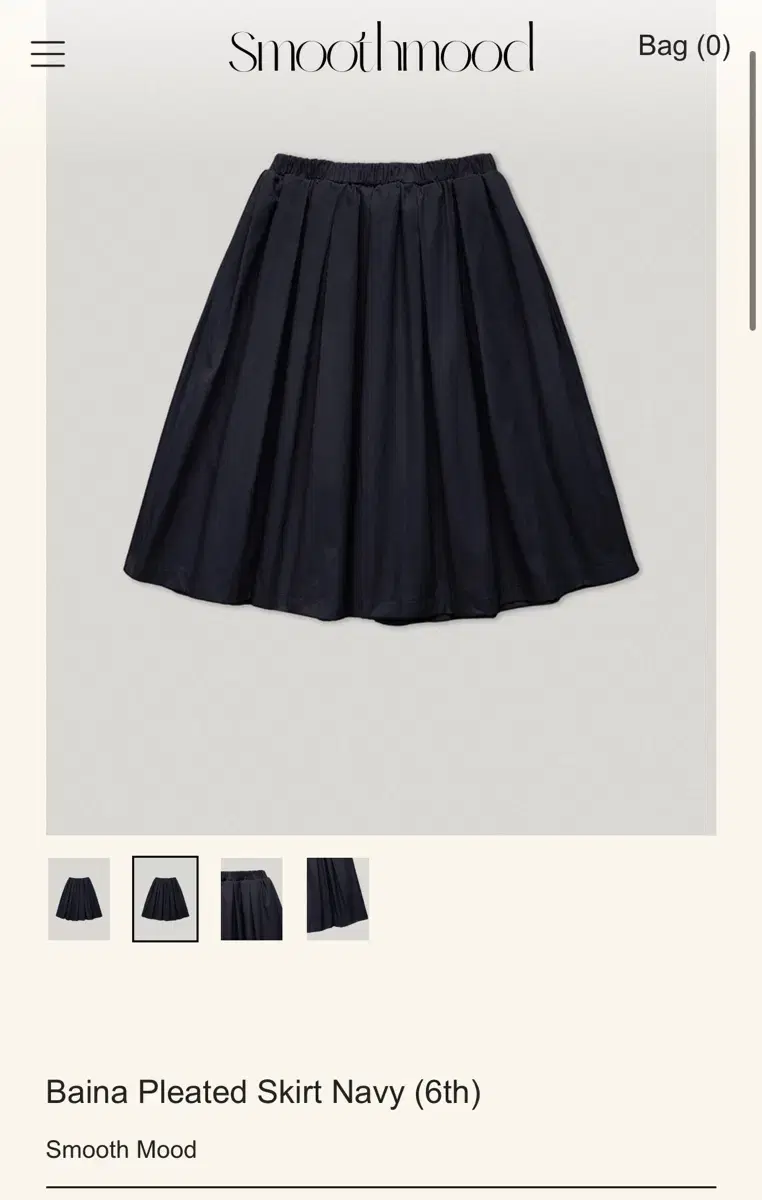Screen dimensions: 762x1200
Task: Open the Baina Pleated Skirt Navy title
Action: coord(265,1092)
